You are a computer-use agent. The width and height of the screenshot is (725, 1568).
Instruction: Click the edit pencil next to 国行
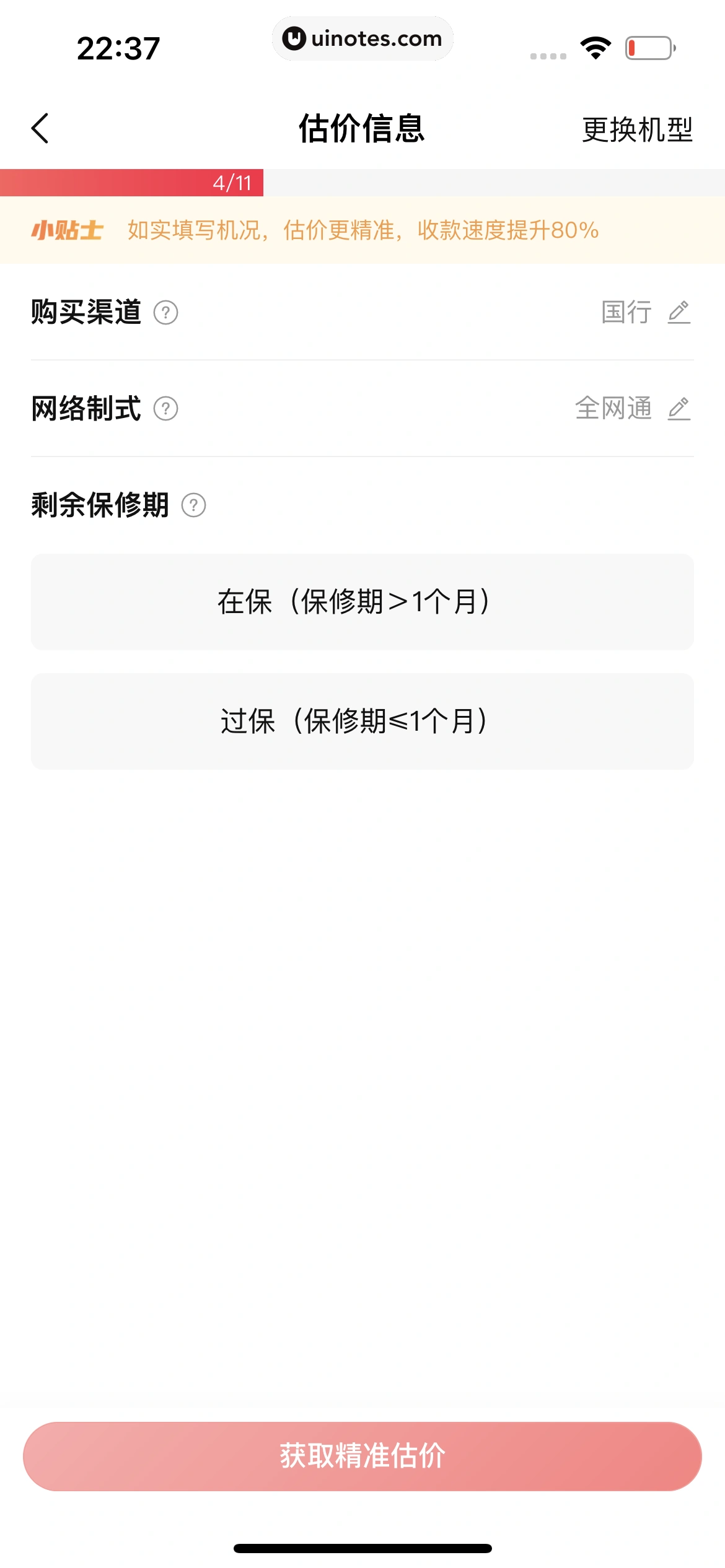tap(679, 313)
